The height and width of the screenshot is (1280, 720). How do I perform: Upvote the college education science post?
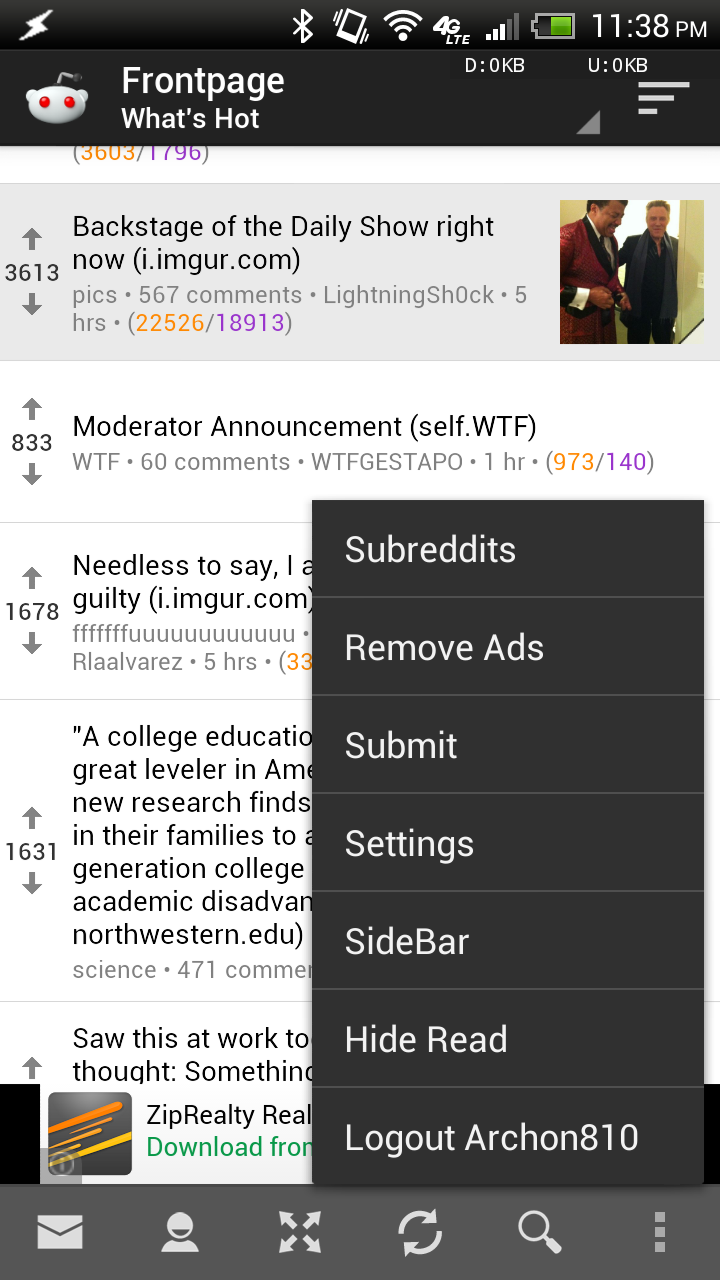32,818
